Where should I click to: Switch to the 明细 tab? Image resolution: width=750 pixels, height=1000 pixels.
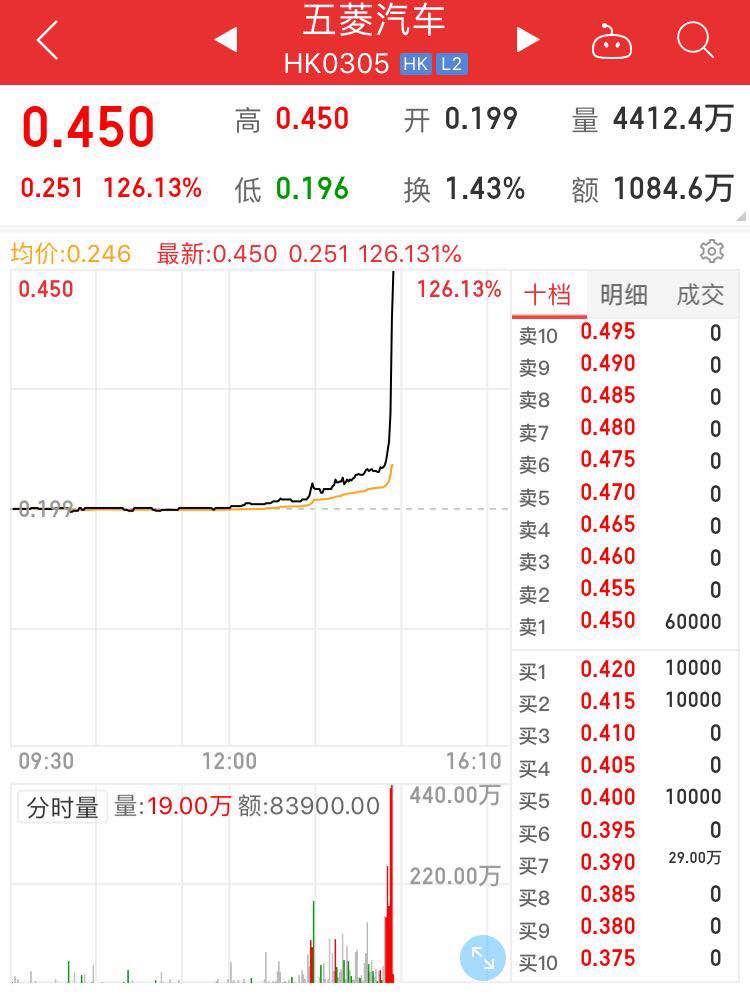click(624, 295)
